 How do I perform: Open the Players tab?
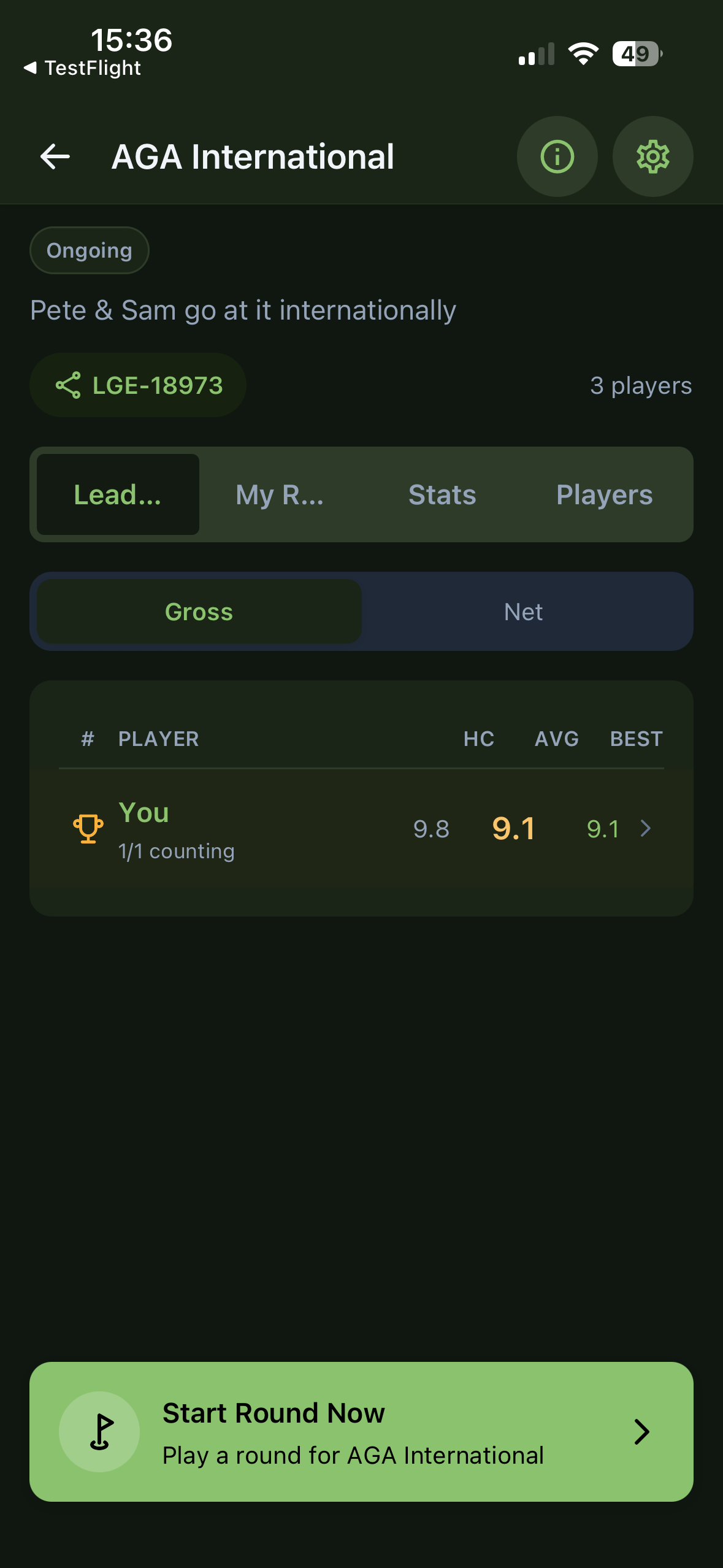(x=604, y=494)
